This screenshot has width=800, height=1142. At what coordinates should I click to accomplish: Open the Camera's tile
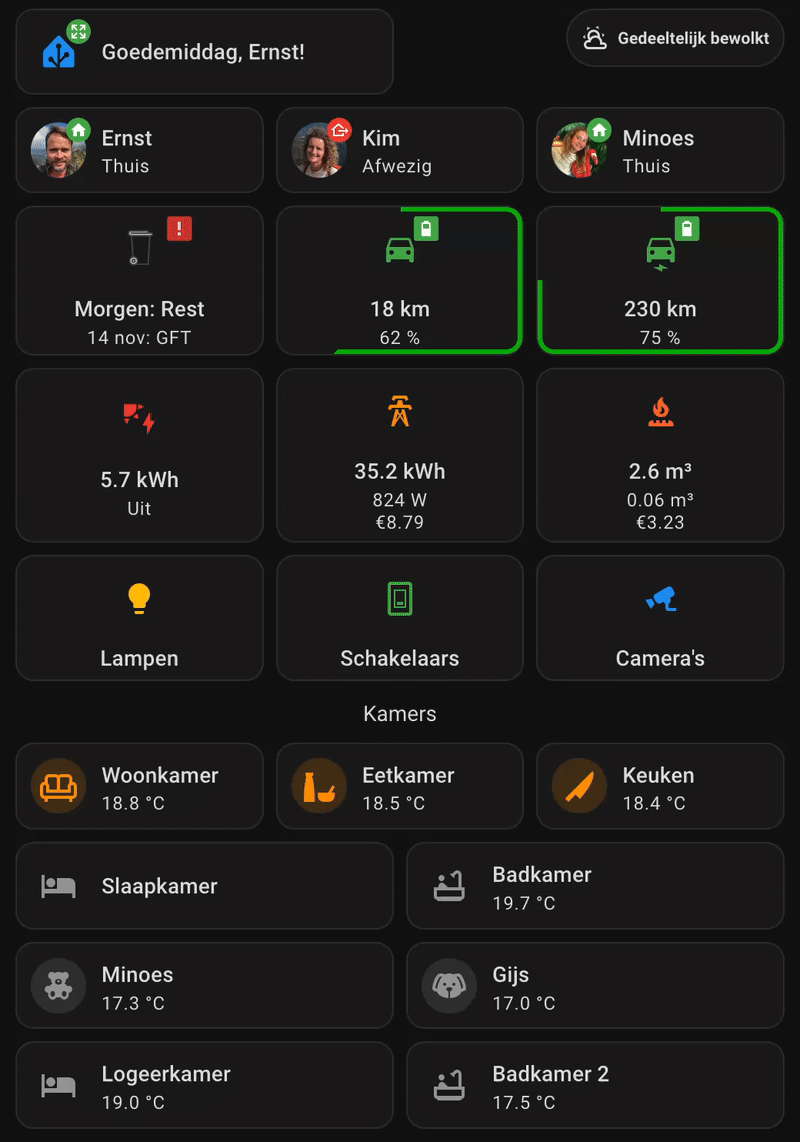pos(659,618)
